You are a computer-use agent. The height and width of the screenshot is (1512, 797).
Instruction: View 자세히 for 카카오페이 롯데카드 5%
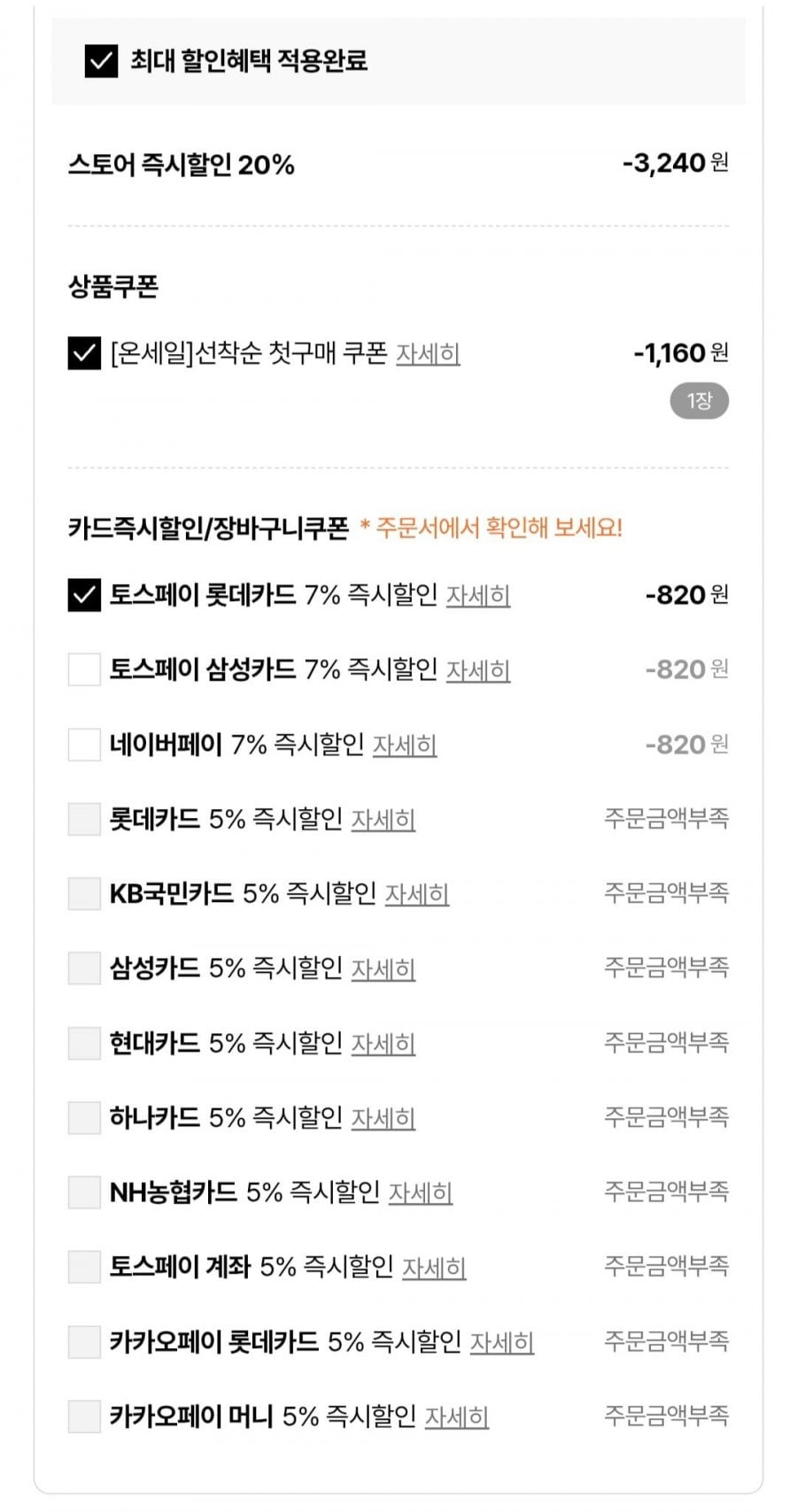click(502, 1343)
